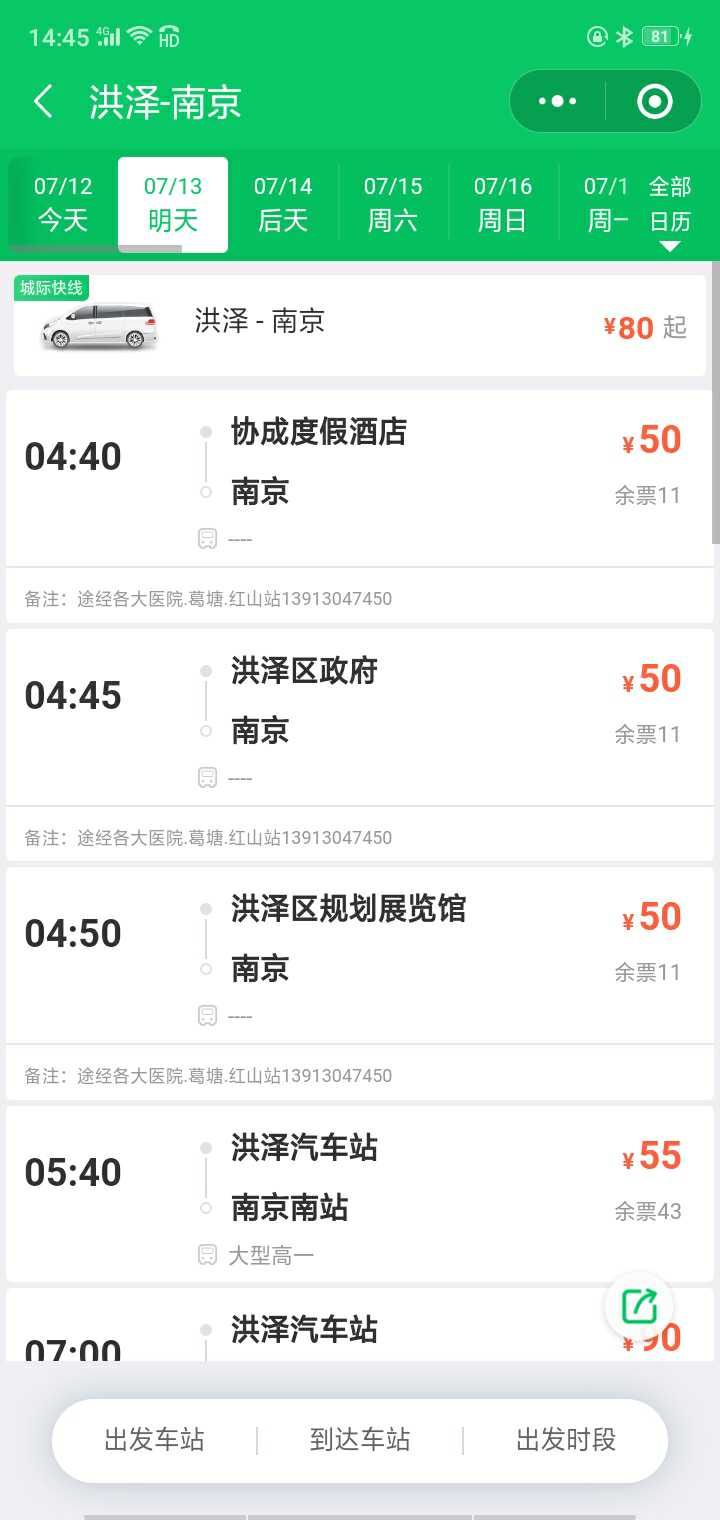Select the 05:40 洪泽汽车站 to 南京南站 bus
This screenshot has height=1520, width=720.
click(360, 1193)
